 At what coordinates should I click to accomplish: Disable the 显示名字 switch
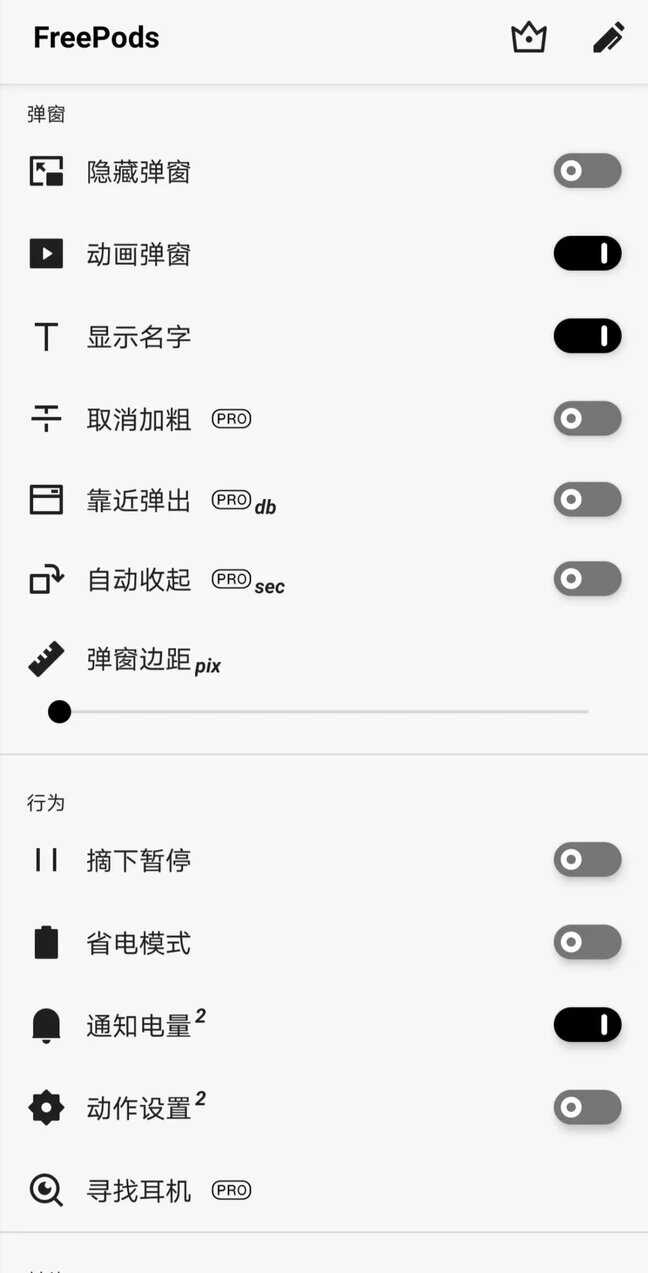(x=587, y=336)
